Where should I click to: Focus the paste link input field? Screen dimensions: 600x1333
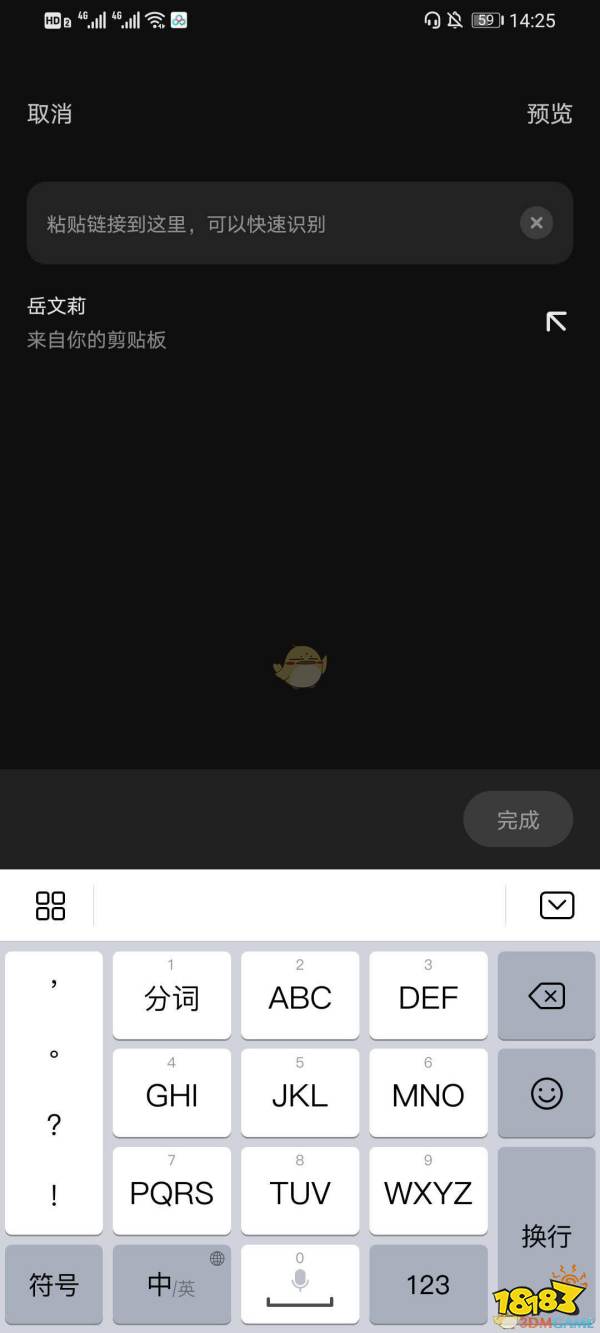[270, 223]
